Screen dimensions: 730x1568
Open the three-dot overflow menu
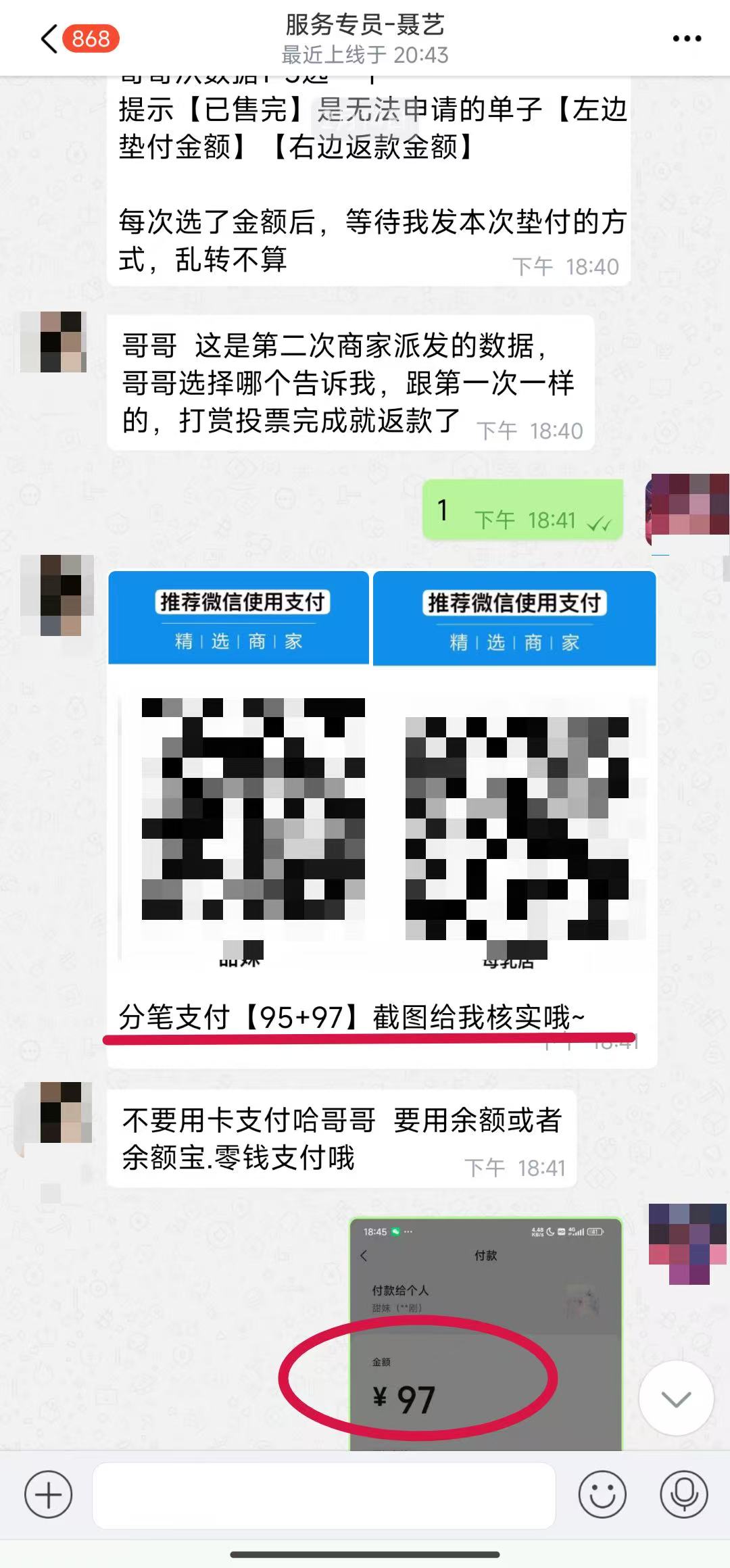(687, 39)
